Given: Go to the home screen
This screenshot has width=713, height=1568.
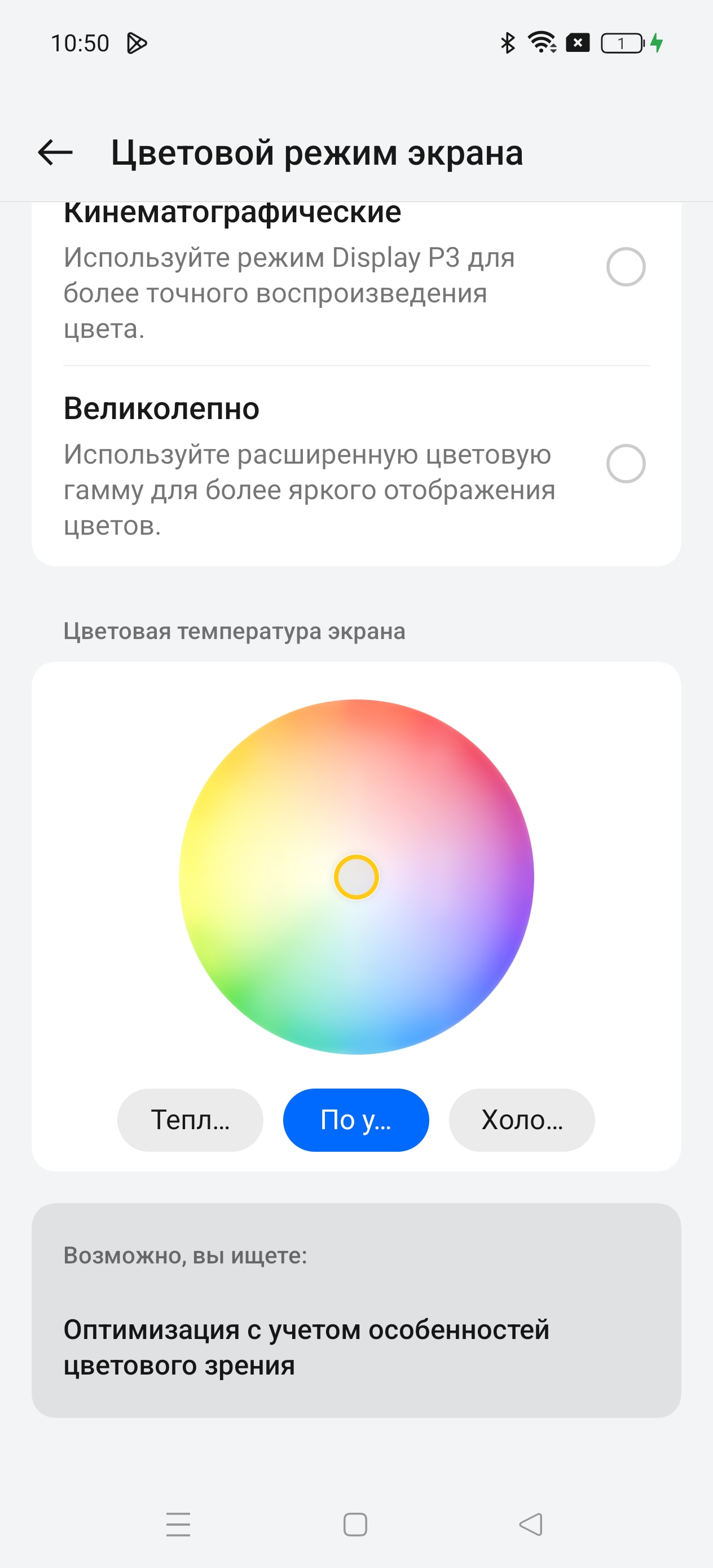Looking at the screenshot, I should pos(355,1524).
